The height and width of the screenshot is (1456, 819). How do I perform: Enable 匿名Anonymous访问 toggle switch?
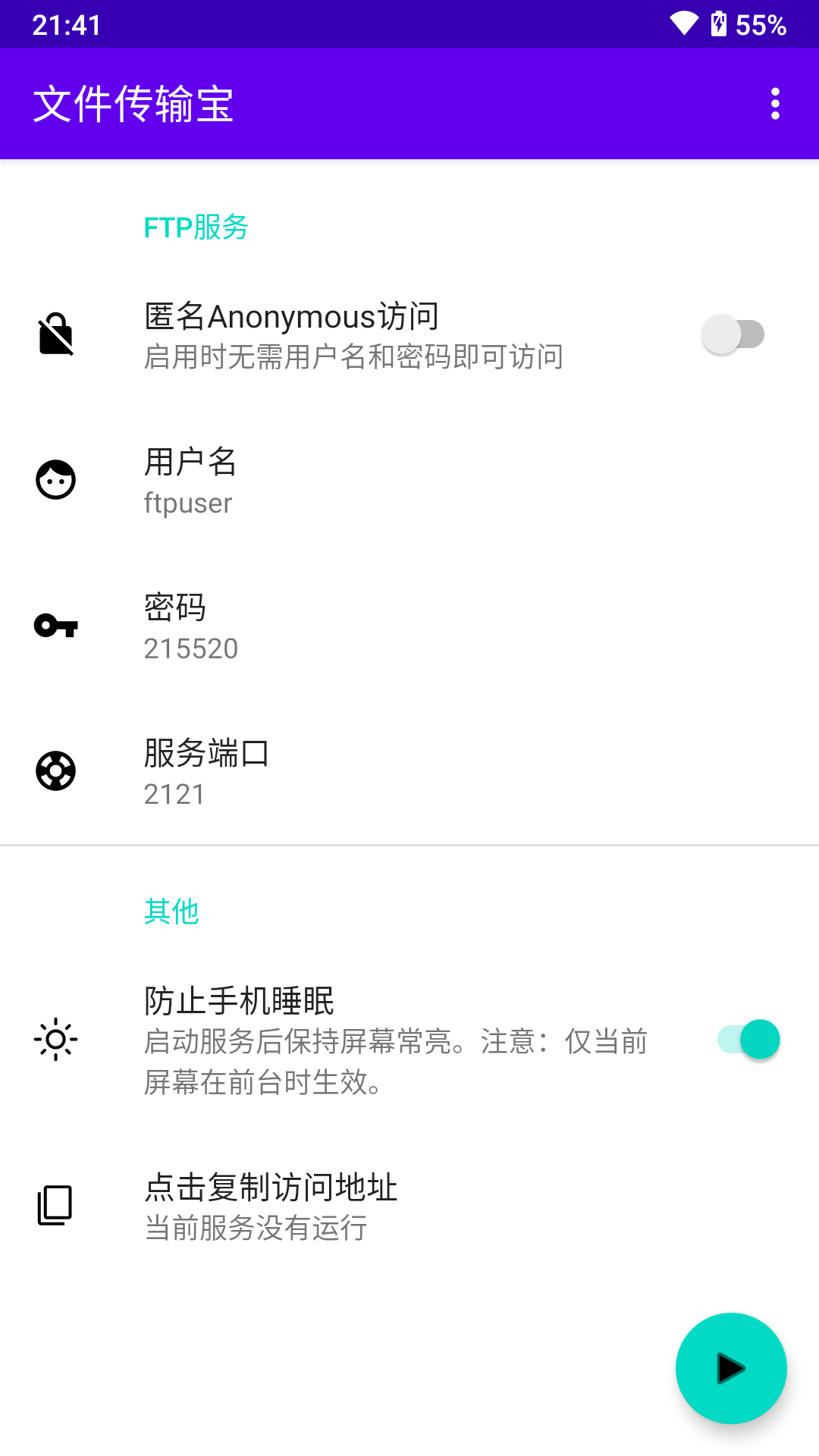pyautogui.click(x=733, y=334)
